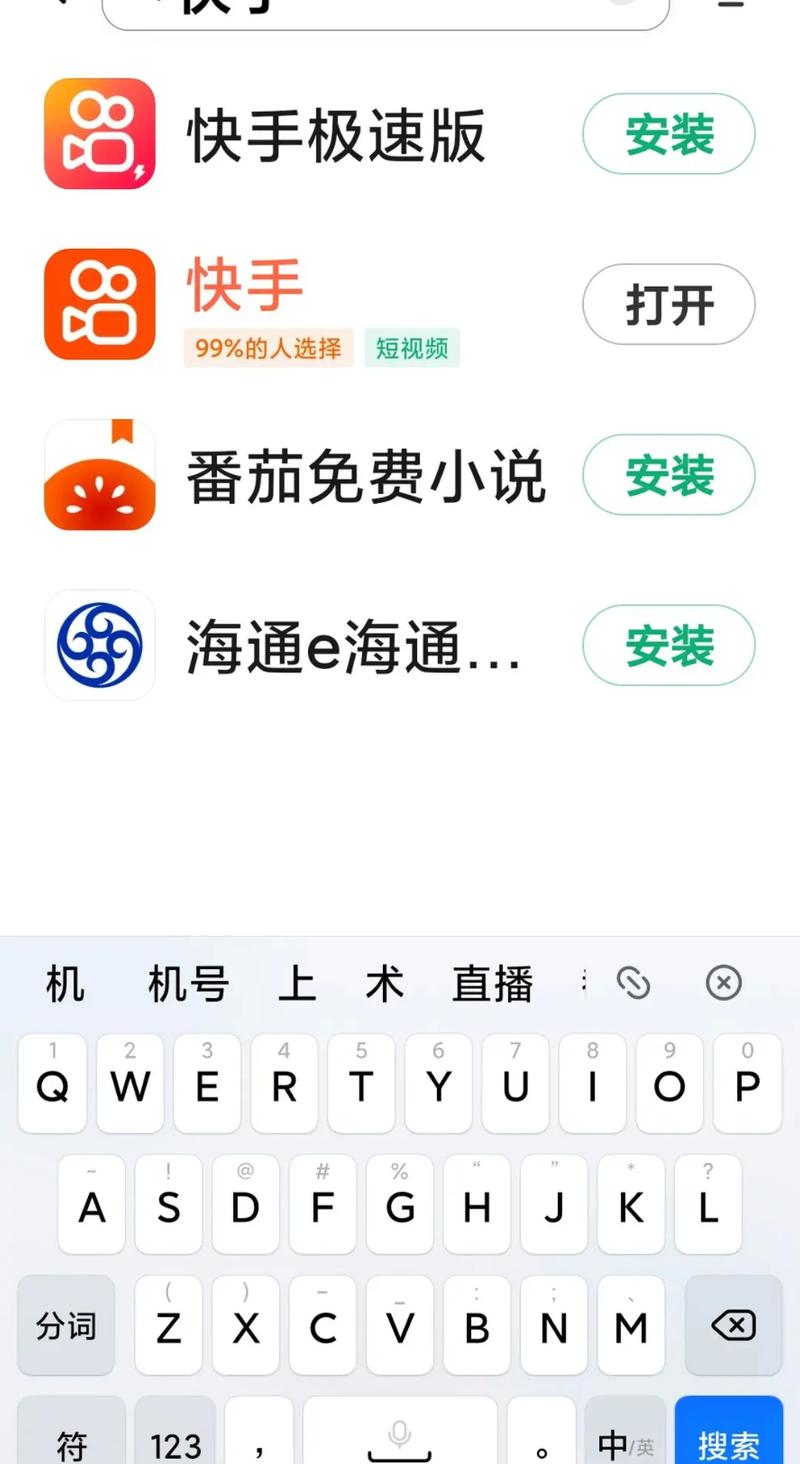Expand more suggestions via dotted divider
The image size is (800, 1464).
pos(583,983)
